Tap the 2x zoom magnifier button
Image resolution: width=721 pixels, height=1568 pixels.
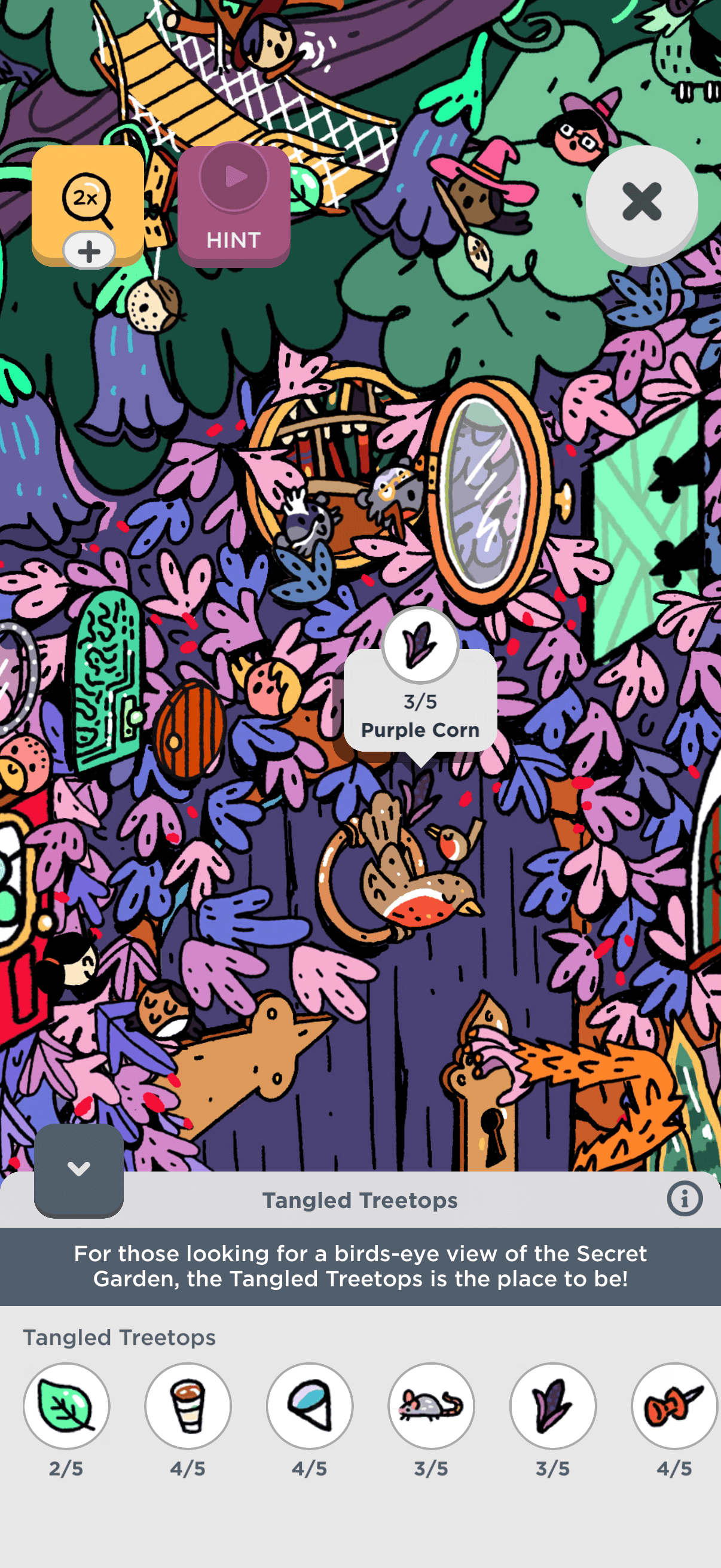point(88,200)
